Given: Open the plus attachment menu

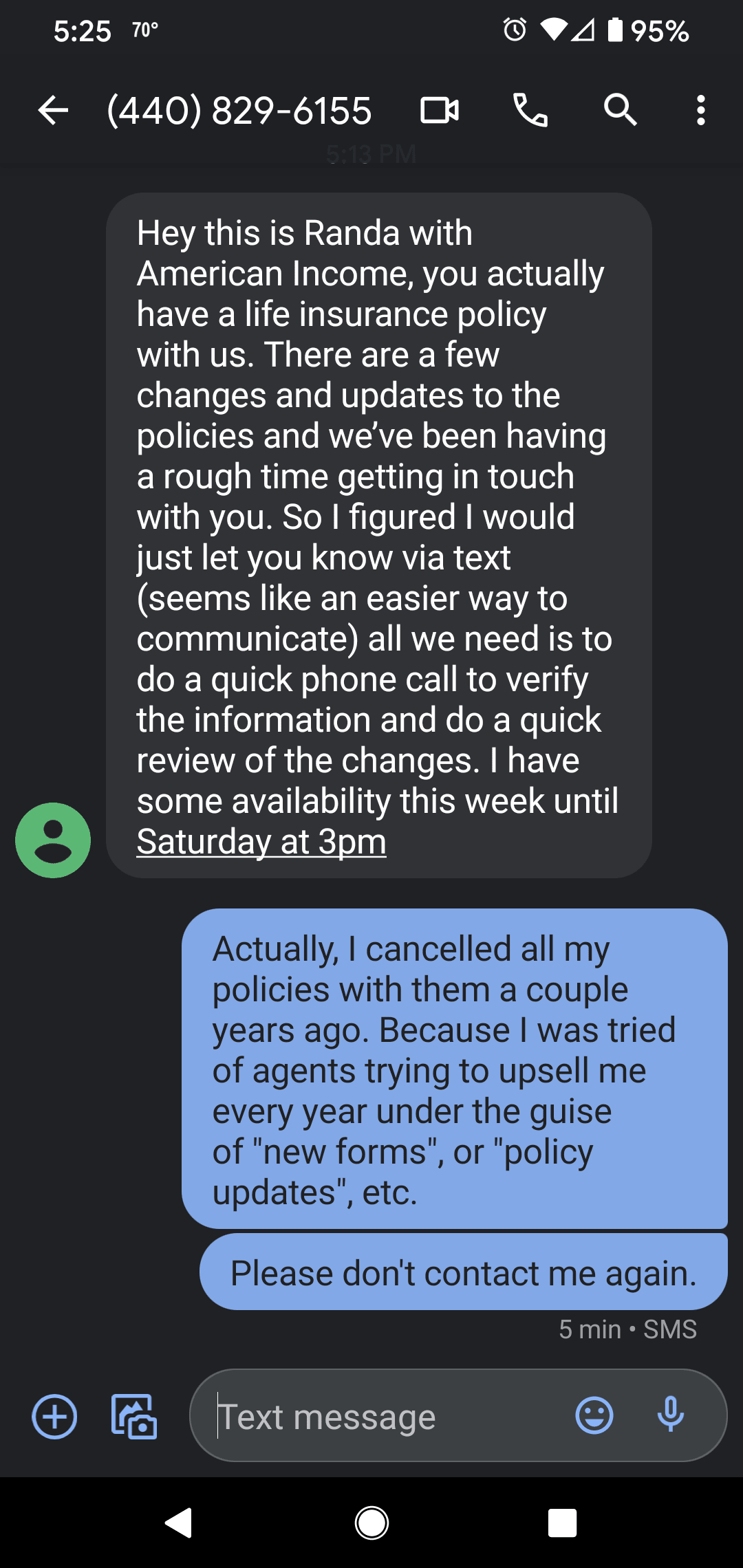Looking at the screenshot, I should point(54,1417).
